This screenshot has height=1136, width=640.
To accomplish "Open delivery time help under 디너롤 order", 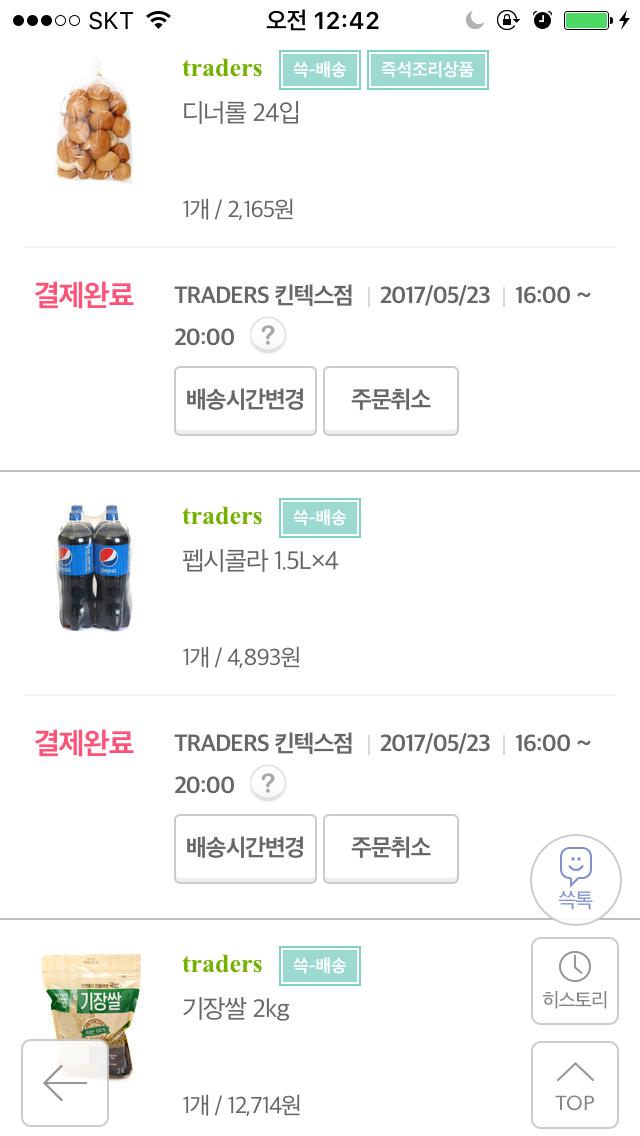I will pyautogui.click(x=267, y=336).
